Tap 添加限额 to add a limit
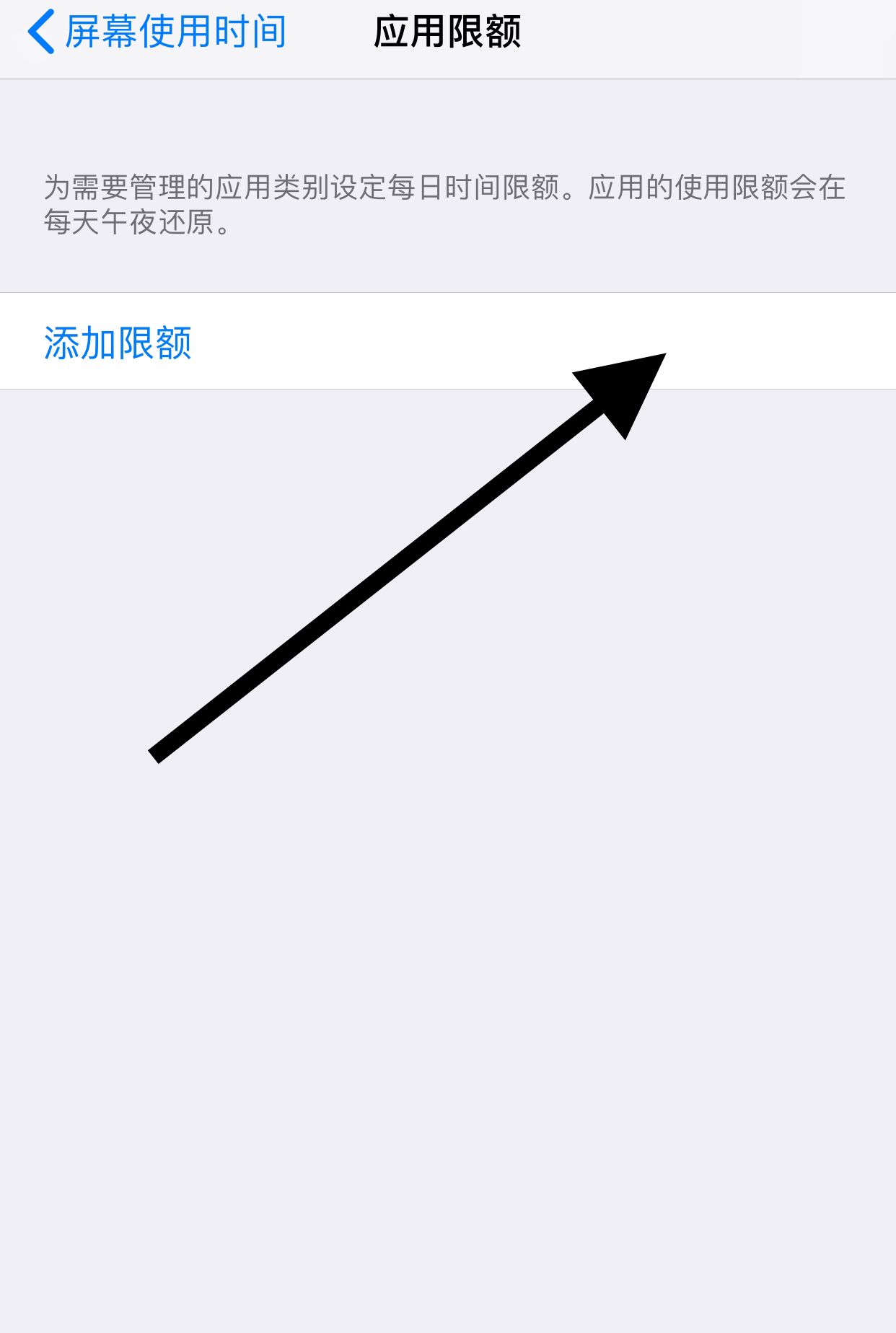 point(118,342)
